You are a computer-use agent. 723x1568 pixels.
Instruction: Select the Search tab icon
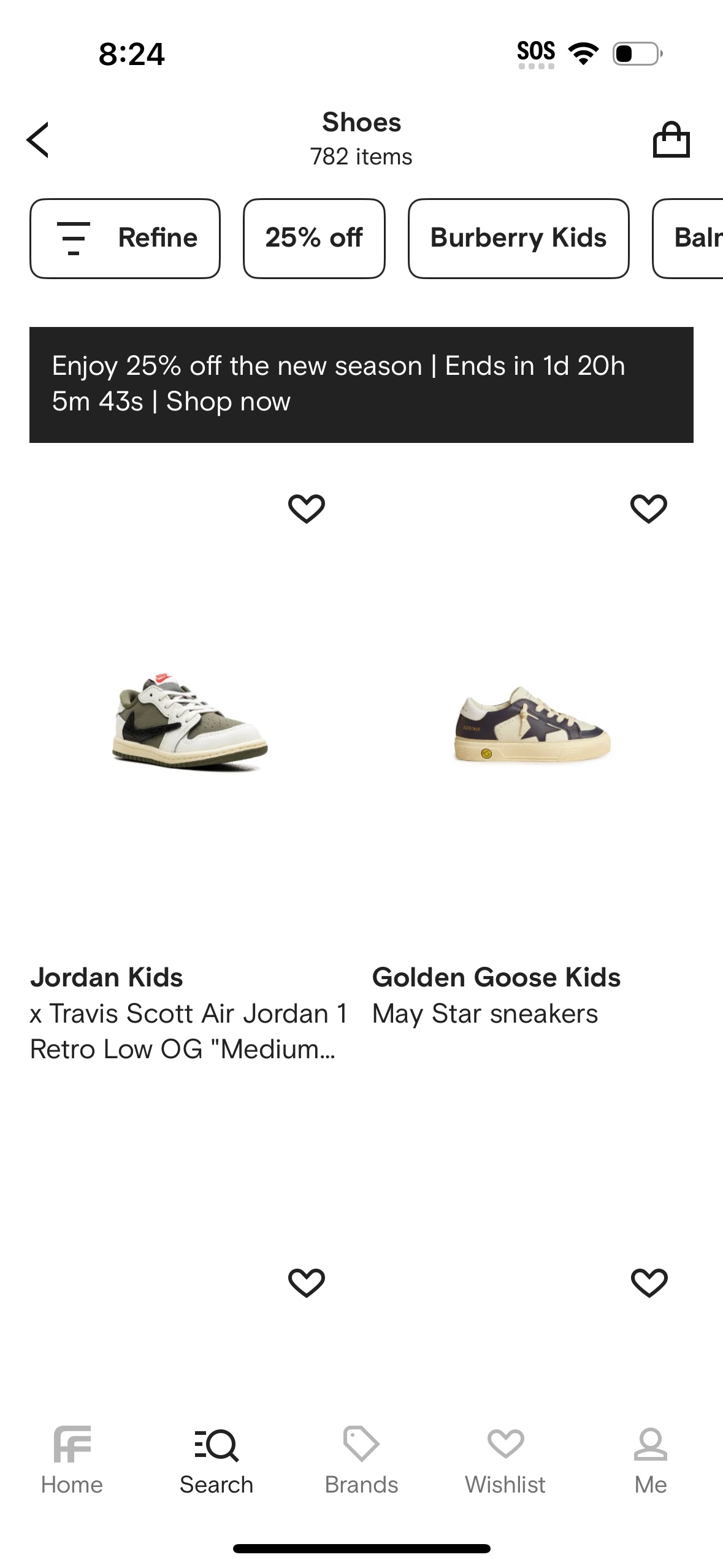click(216, 1443)
